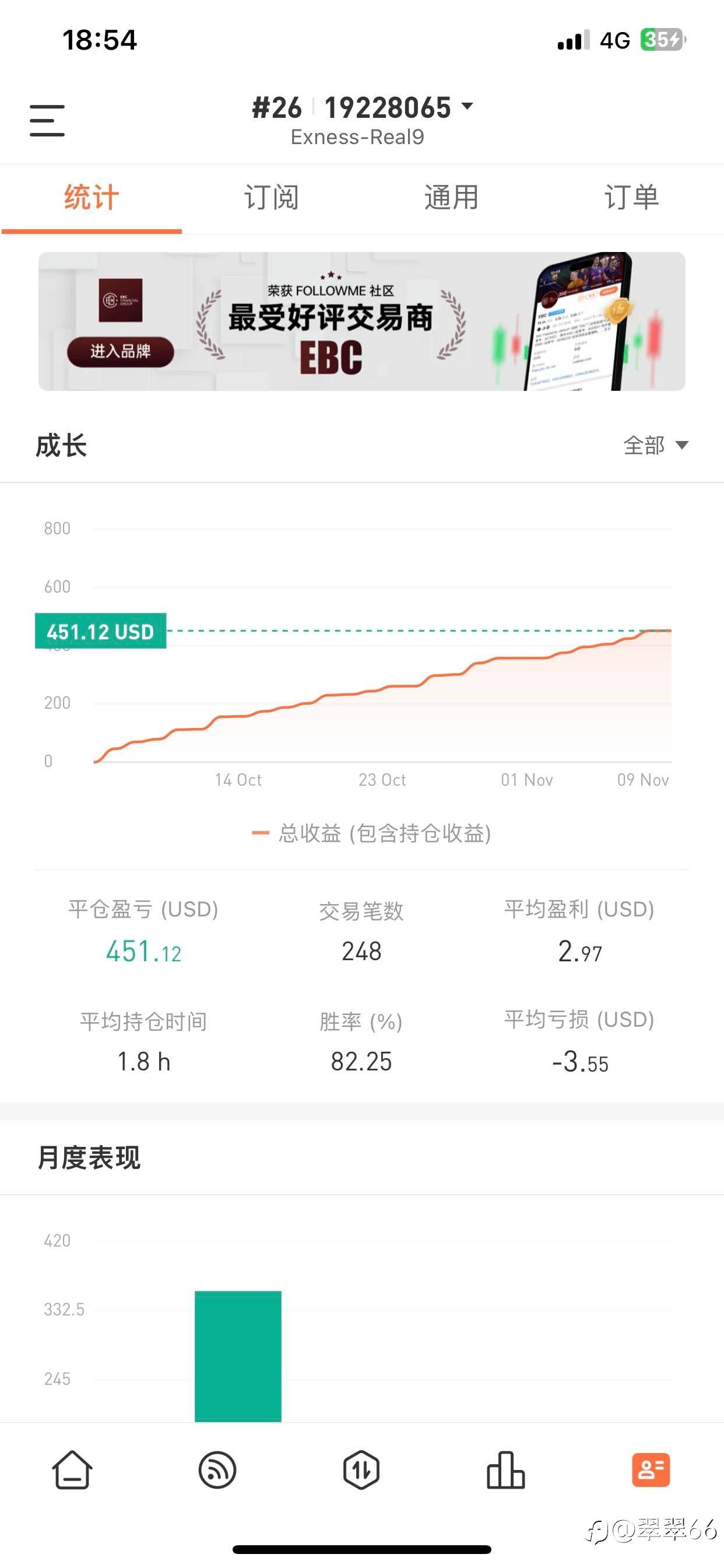This screenshot has width=724, height=1568.
Task: Expand the 全部 time range dropdown
Action: [656, 446]
